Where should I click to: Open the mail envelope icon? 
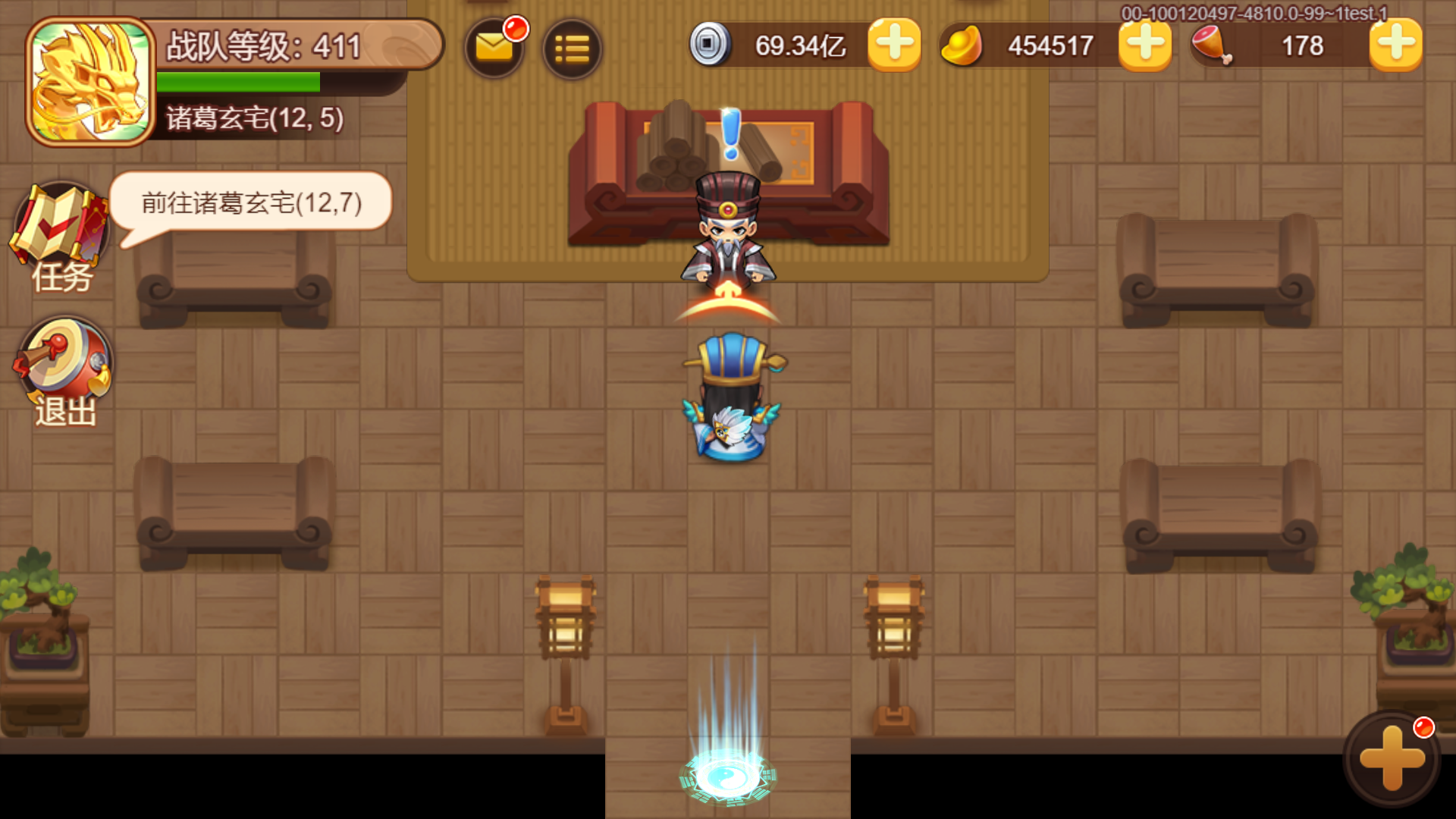pyautogui.click(x=494, y=49)
